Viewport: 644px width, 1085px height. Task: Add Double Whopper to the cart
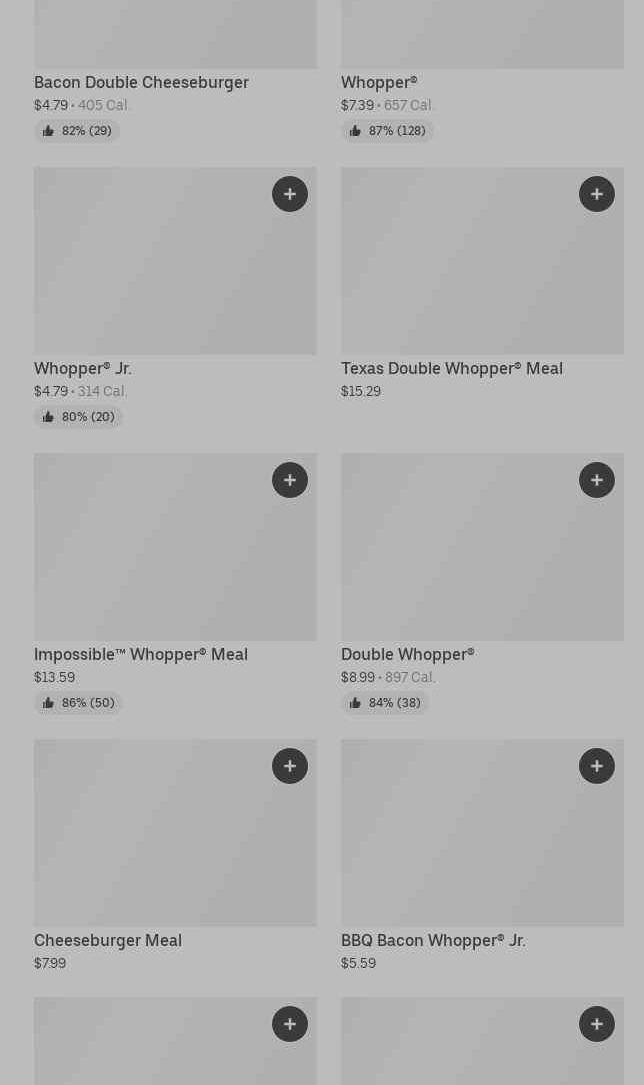pos(597,480)
